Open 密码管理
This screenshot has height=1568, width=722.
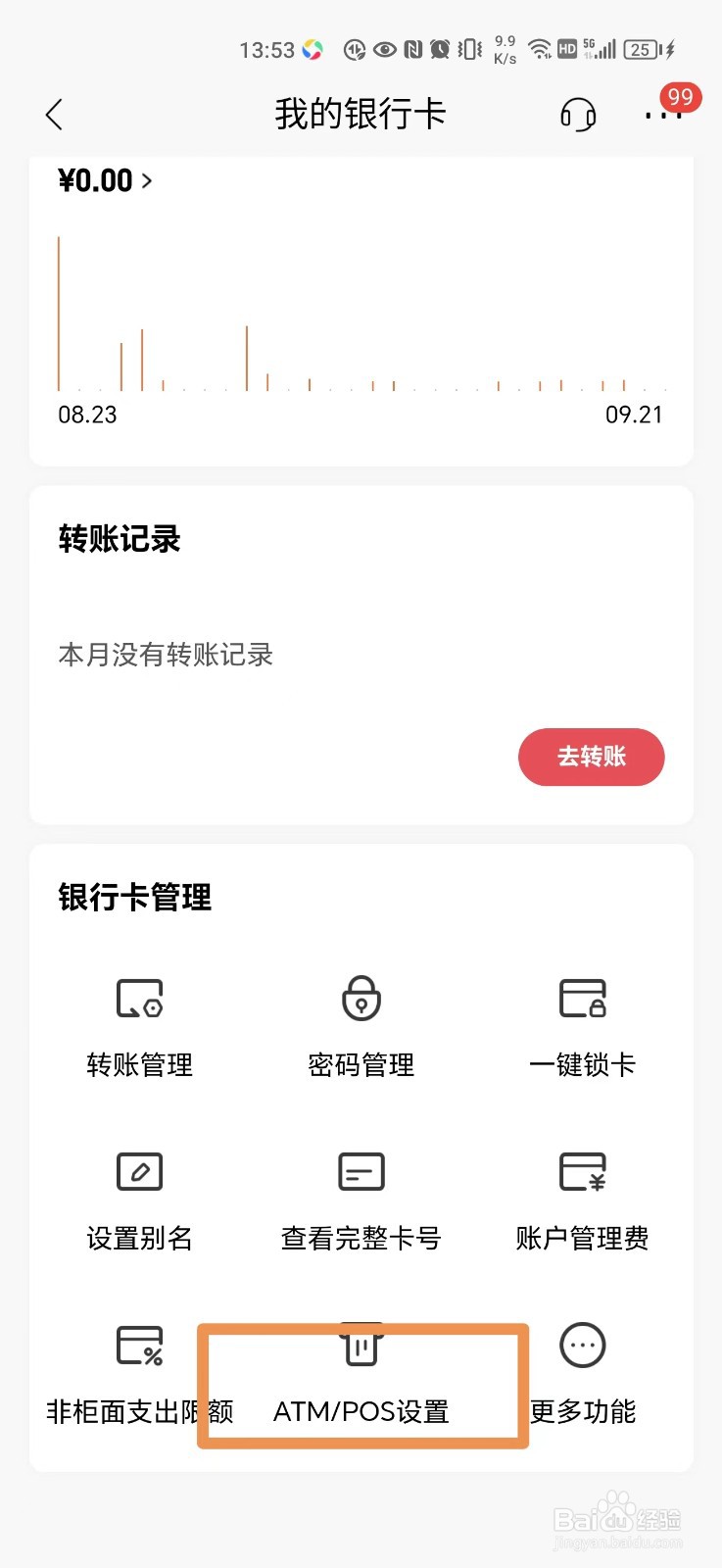pos(361,1026)
